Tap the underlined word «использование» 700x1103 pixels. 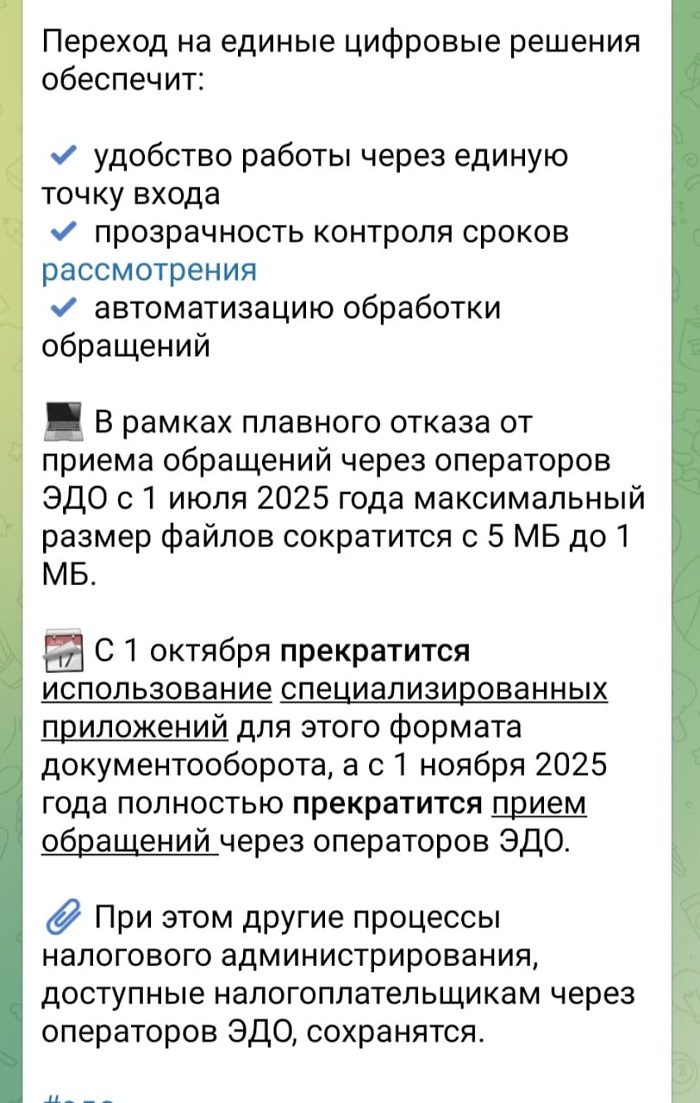[x=157, y=689]
